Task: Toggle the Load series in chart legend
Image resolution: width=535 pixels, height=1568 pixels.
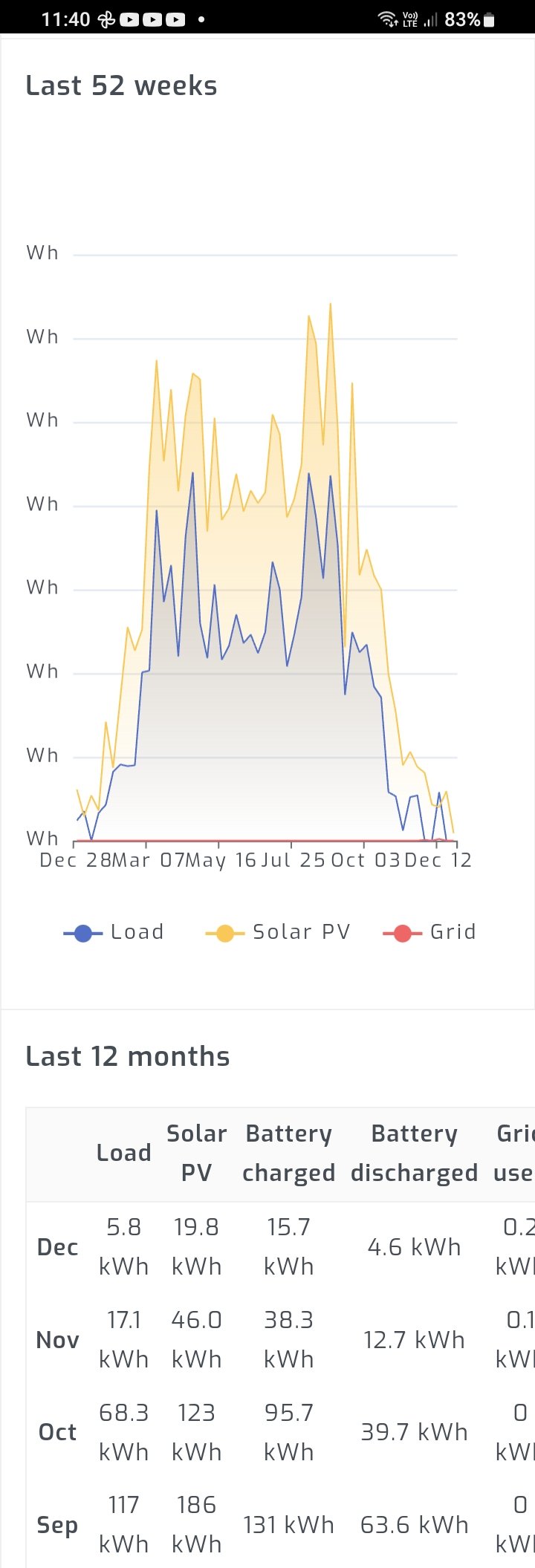Action: (x=114, y=932)
